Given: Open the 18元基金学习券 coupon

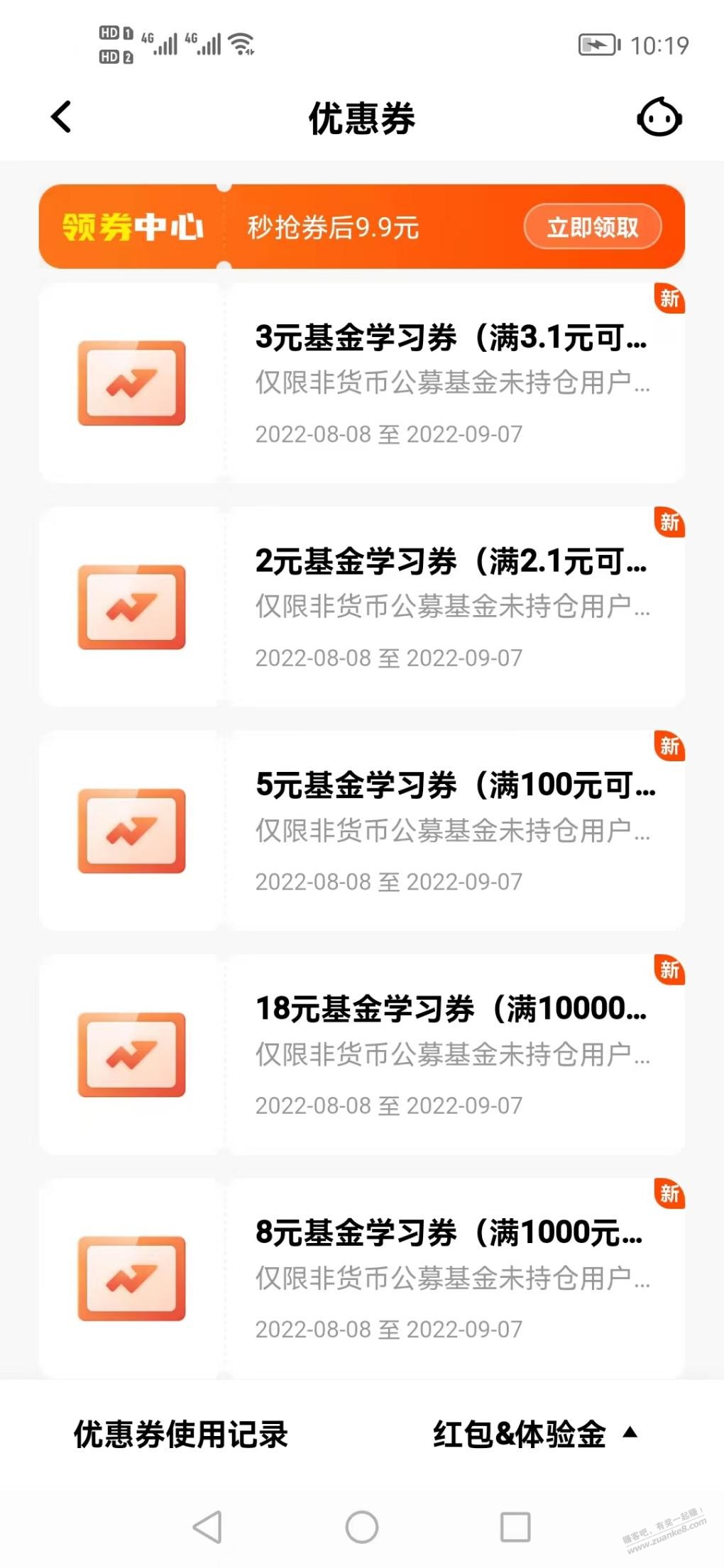Looking at the screenshot, I should [451, 1054].
